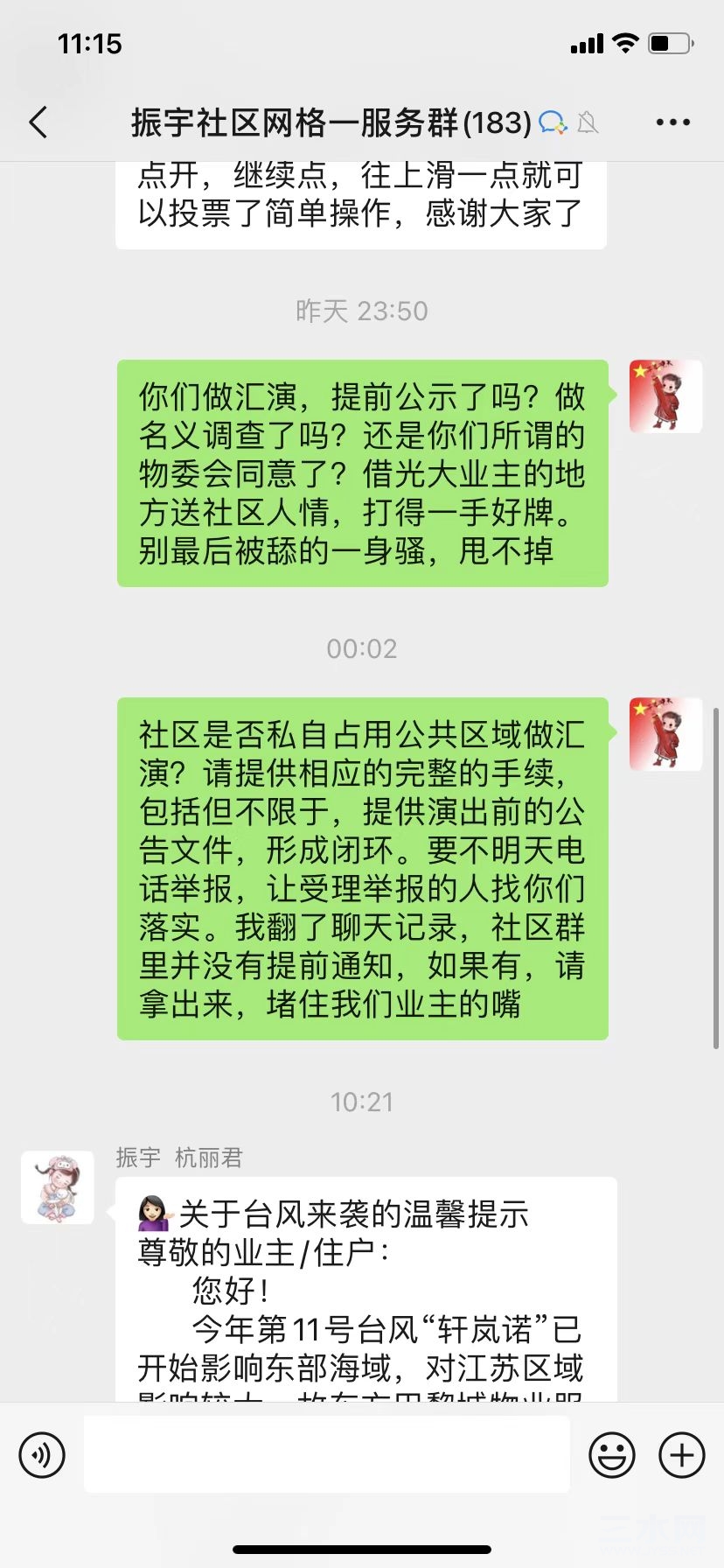Go back to the chat list
Viewport: 724px width, 1568px height.
(38, 122)
